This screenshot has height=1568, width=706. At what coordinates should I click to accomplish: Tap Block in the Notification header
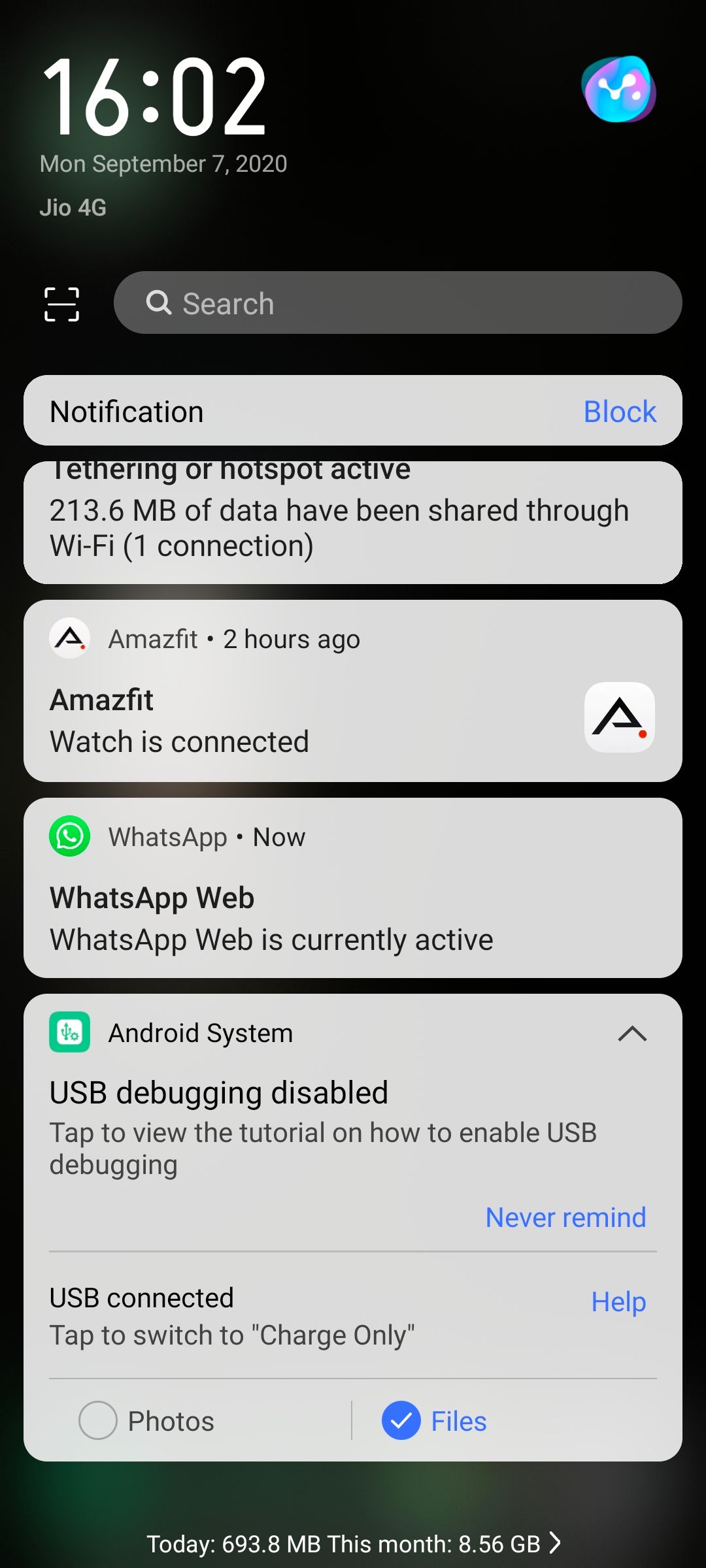click(619, 412)
